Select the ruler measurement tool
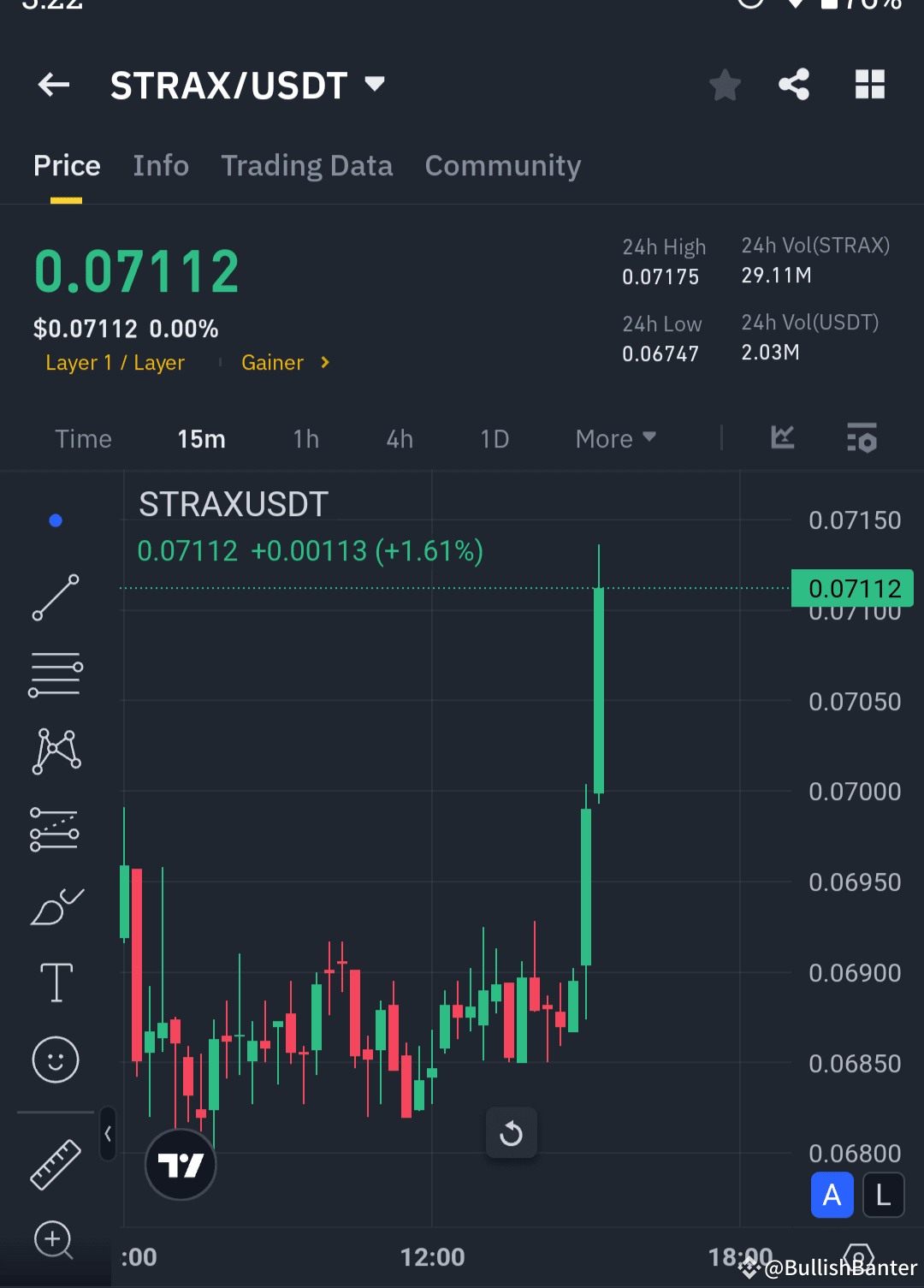Screen dimensions: 924x1288 pyautogui.click(x=55, y=1164)
